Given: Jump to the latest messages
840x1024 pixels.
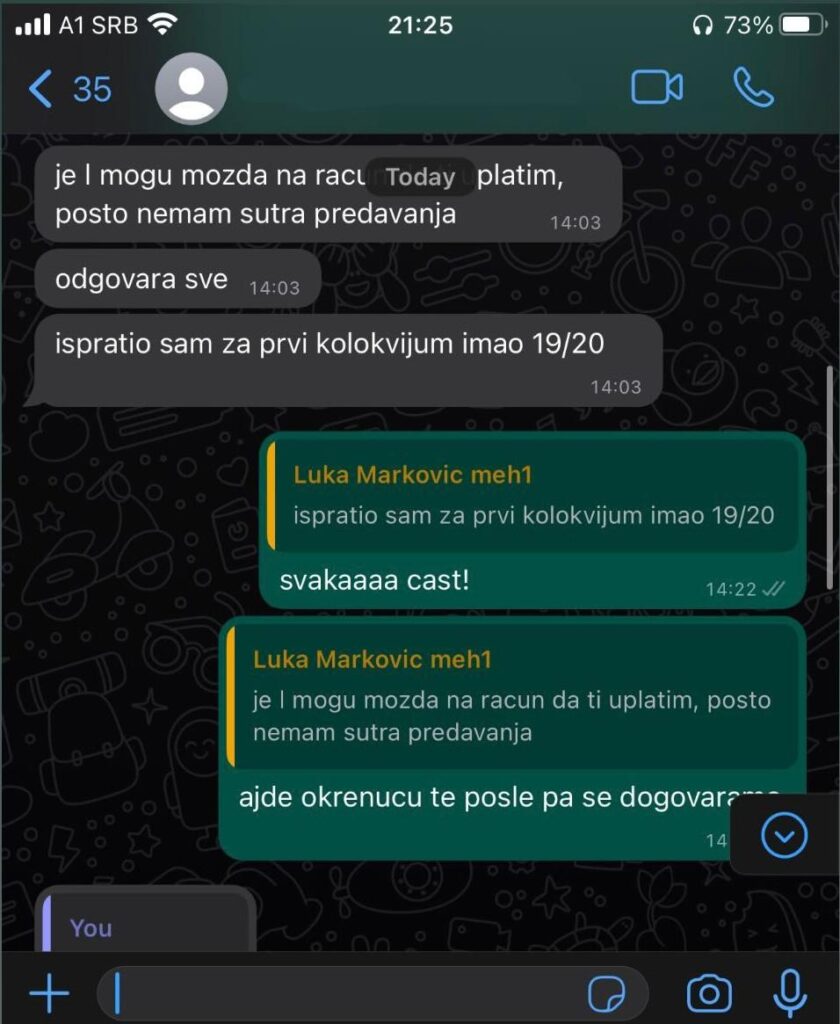Looking at the screenshot, I should coord(783,834).
